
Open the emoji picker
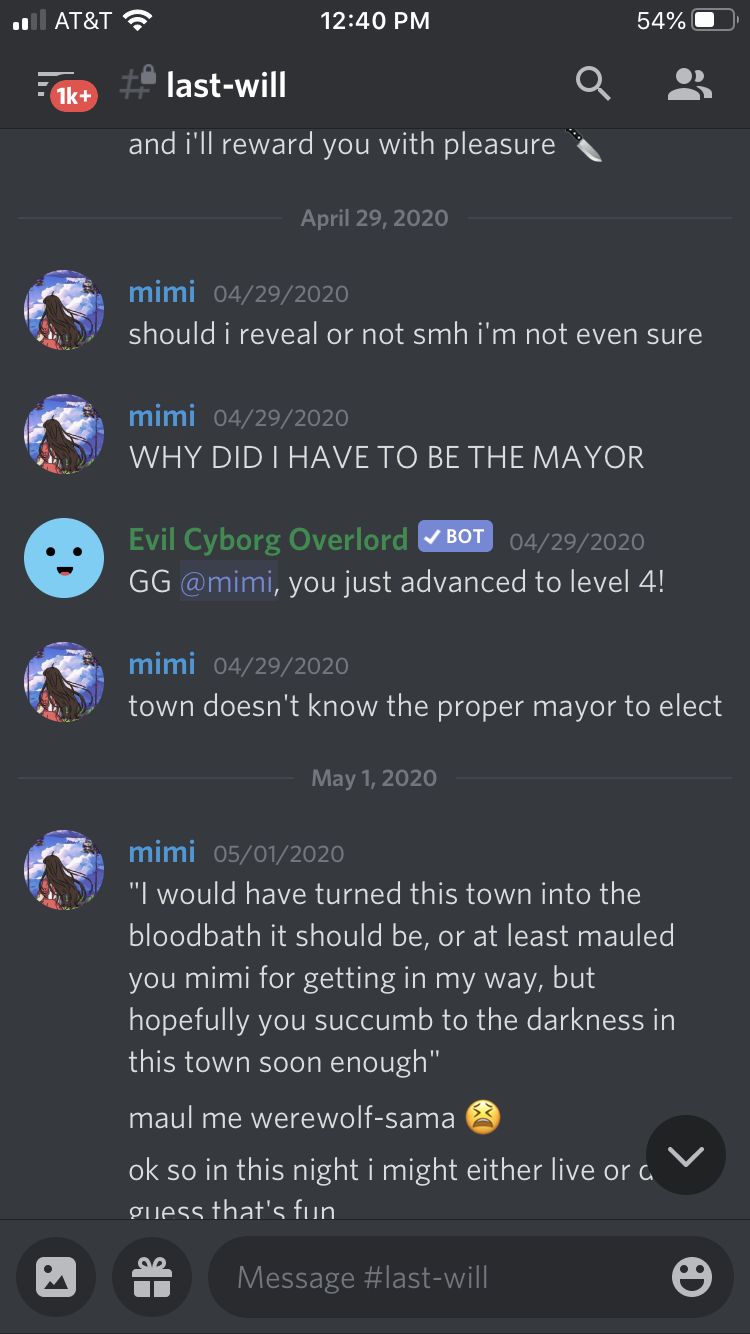[x=692, y=1277]
